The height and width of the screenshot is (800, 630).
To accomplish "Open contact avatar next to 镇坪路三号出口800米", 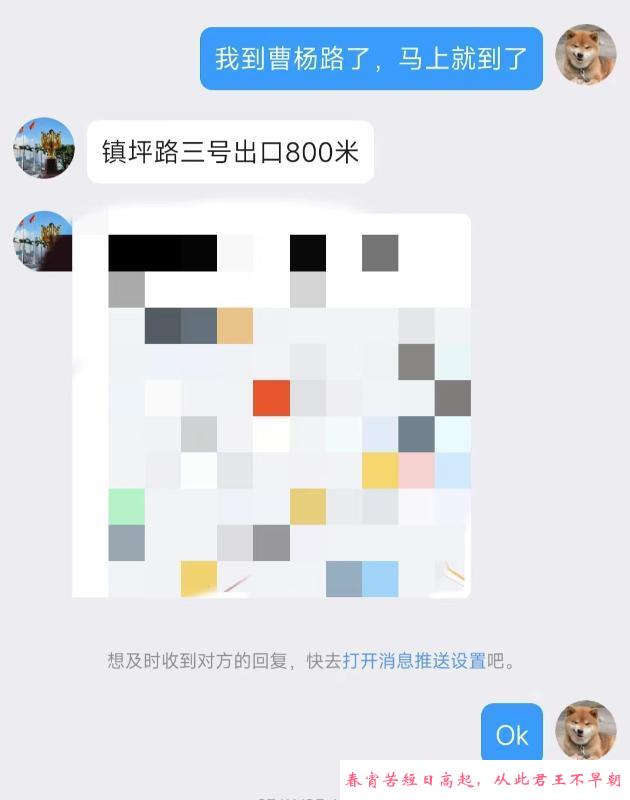I will pyautogui.click(x=44, y=148).
